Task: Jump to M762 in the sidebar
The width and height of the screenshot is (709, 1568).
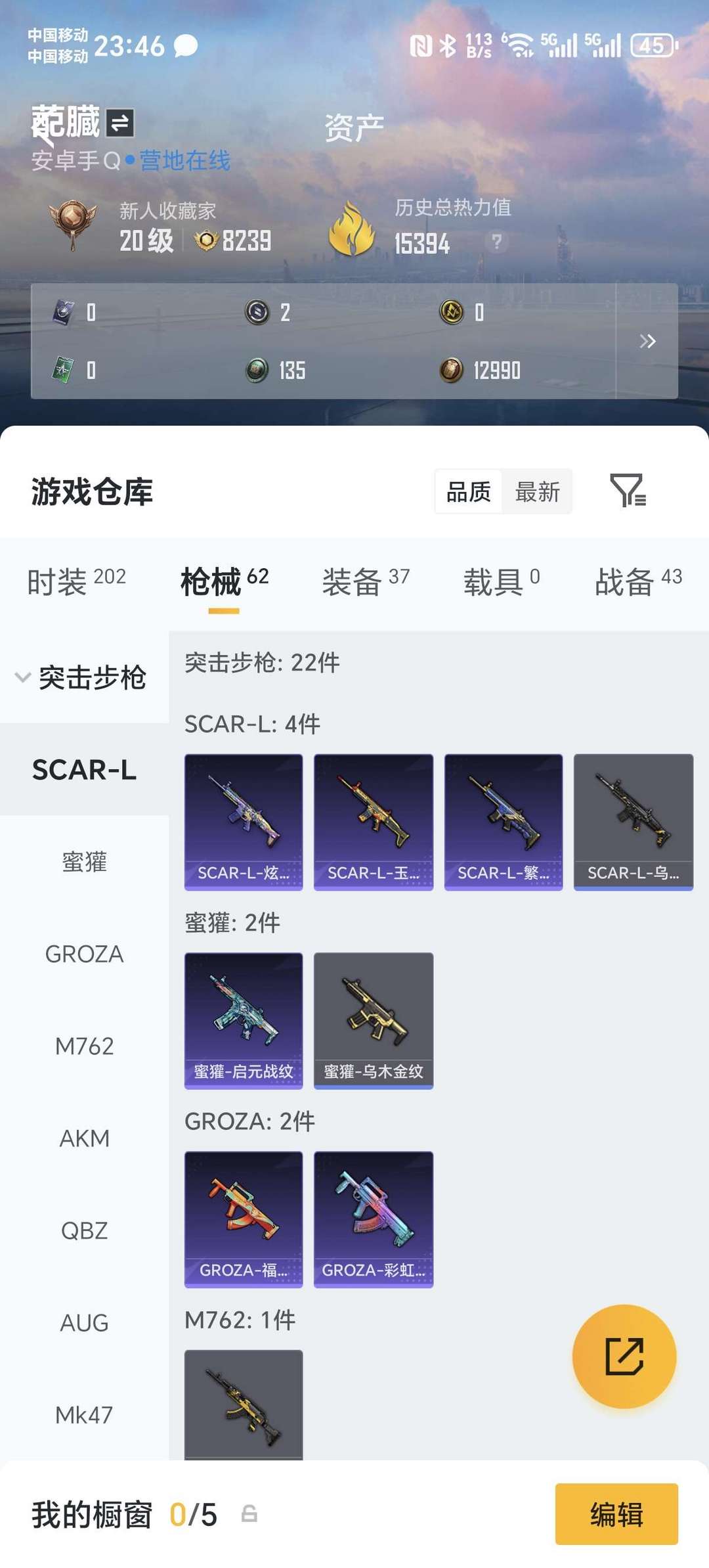Action: pos(84,1046)
